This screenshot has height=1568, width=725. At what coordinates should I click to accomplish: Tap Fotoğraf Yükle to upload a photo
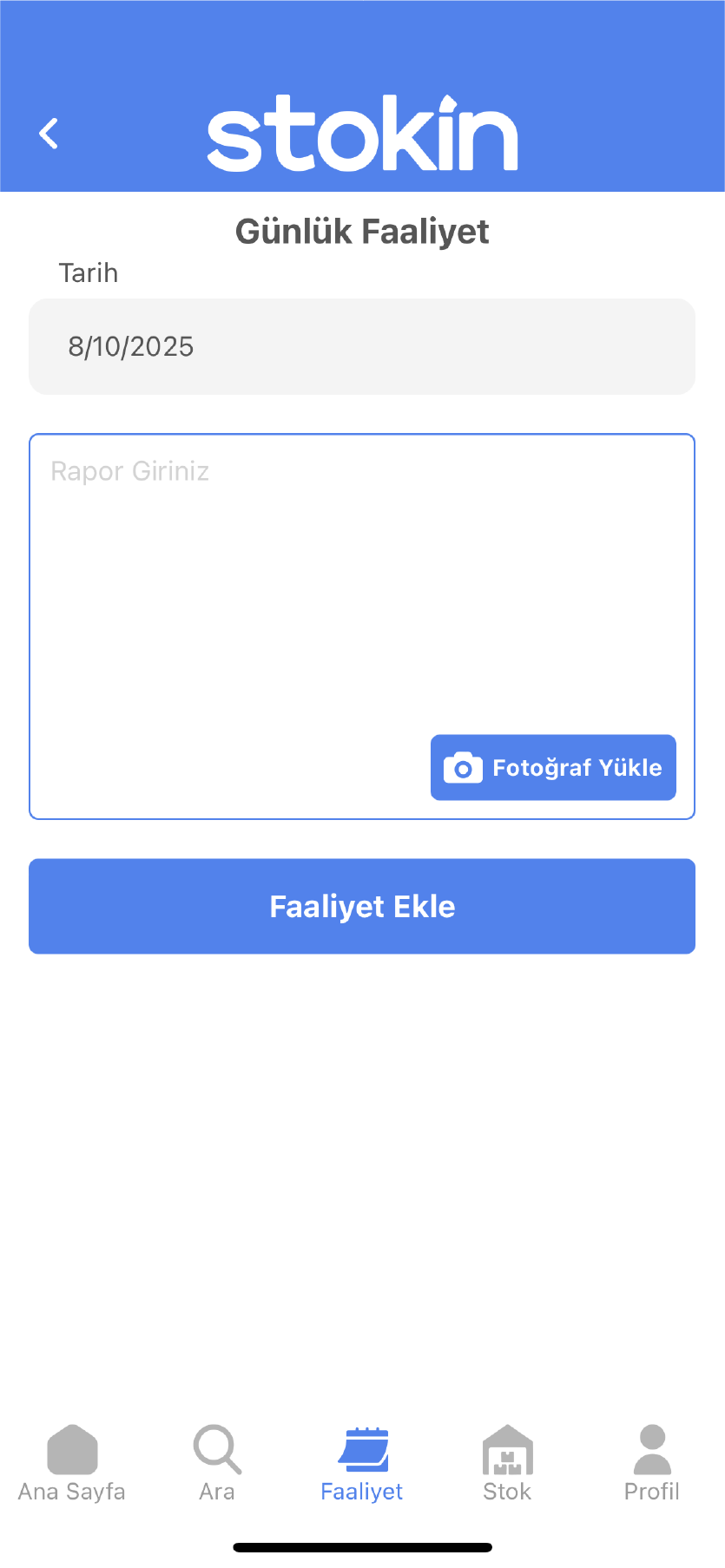[x=553, y=767]
